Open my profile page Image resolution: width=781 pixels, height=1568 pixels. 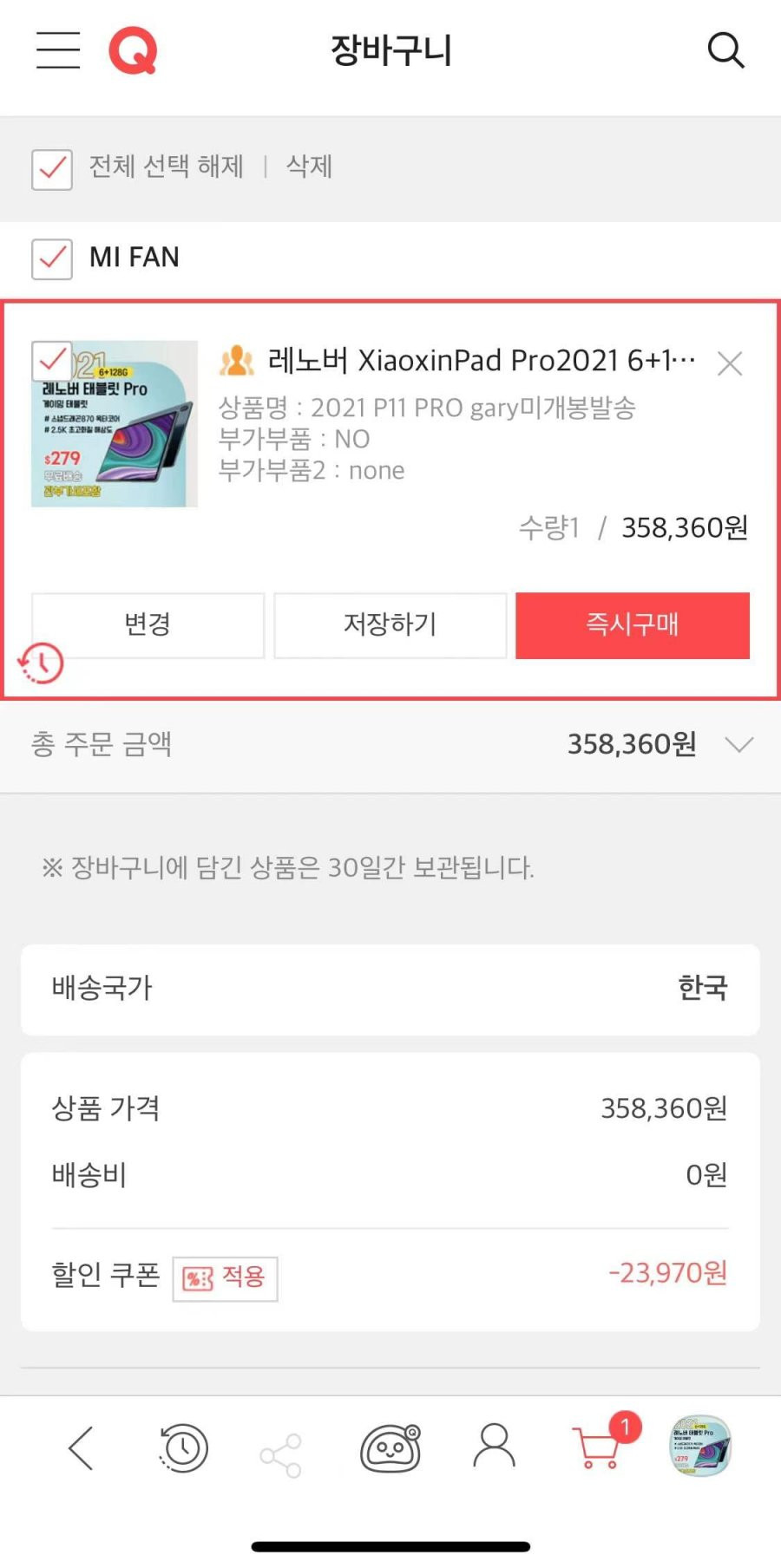tap(494, 1447)
